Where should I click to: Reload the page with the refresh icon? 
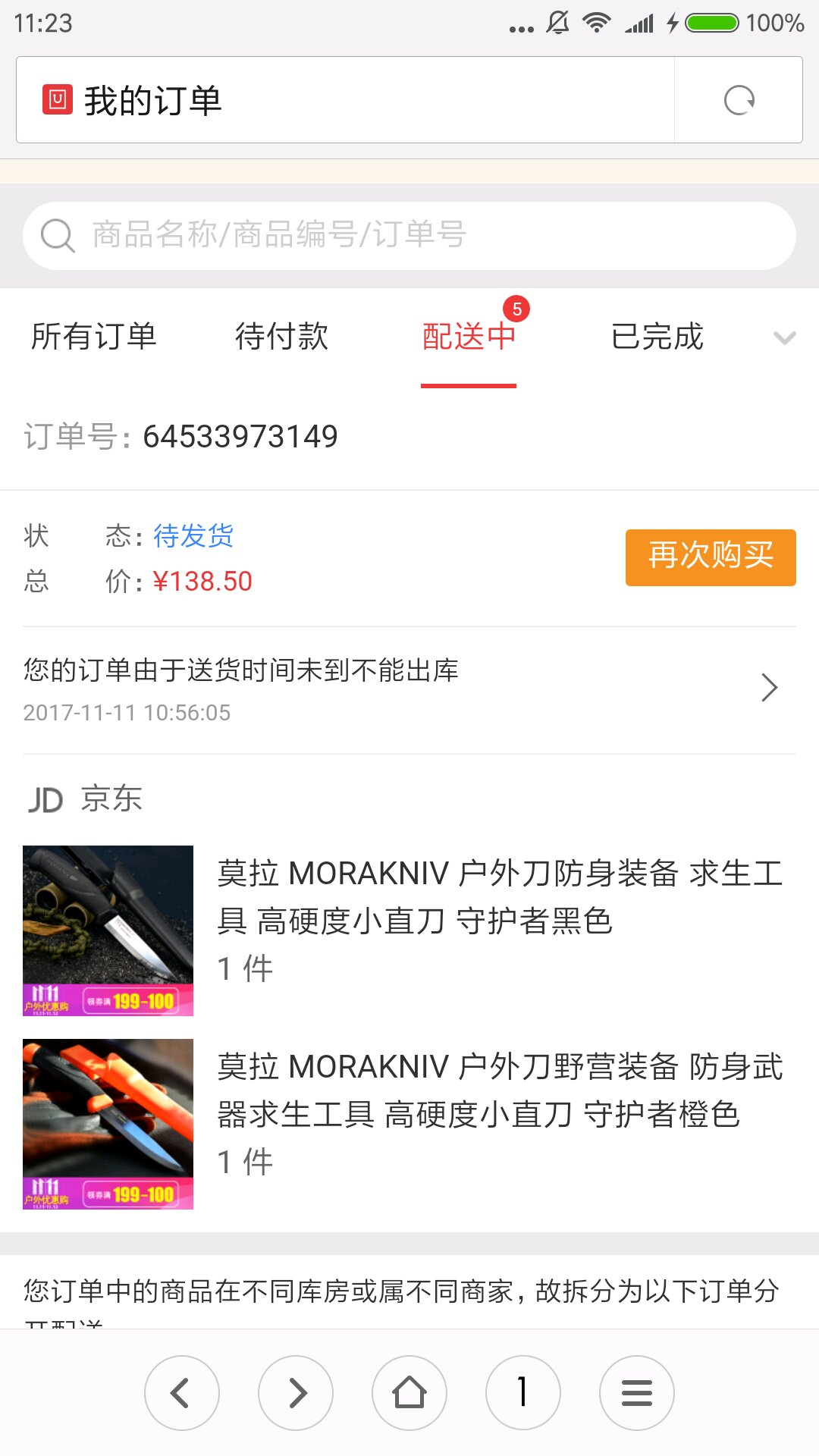coord(739,100)
